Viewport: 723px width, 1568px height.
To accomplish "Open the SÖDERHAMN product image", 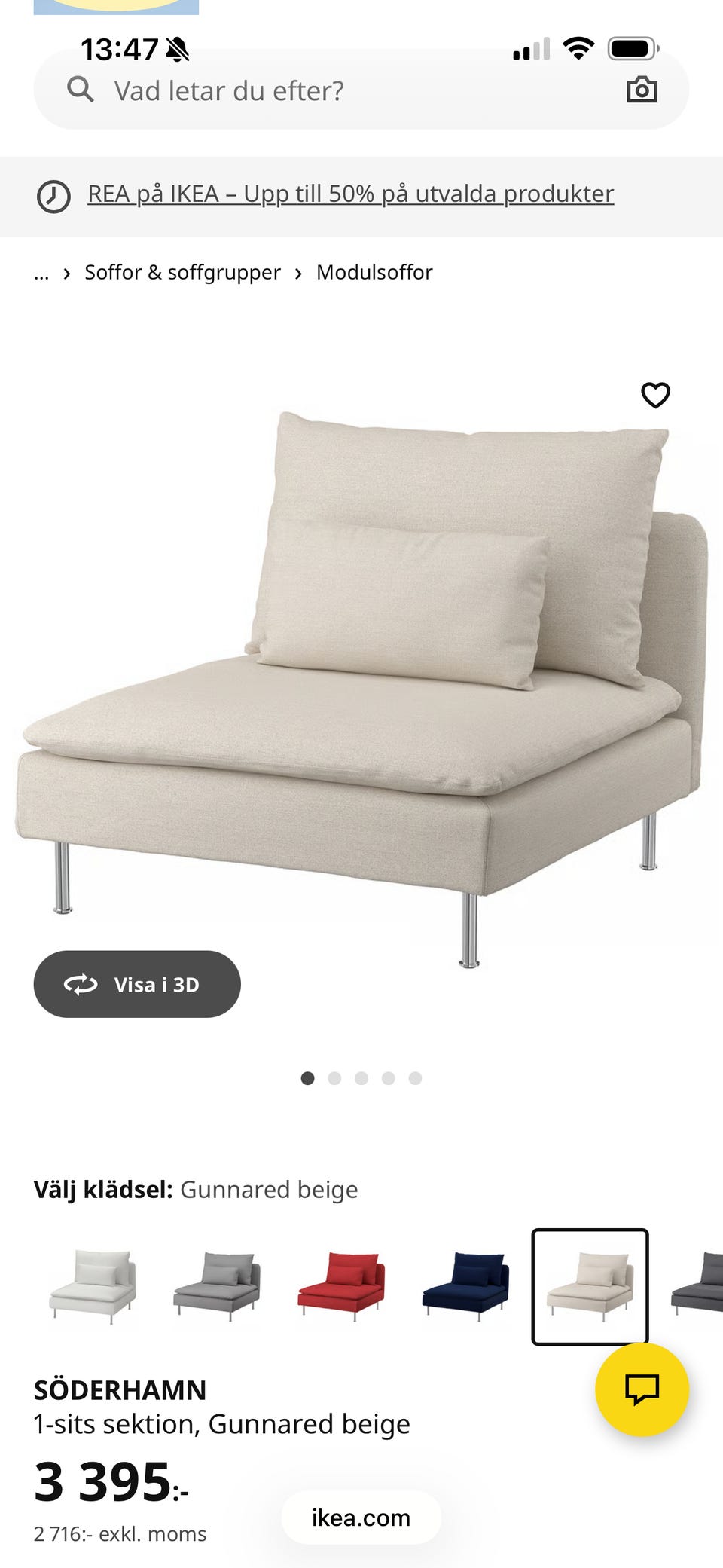I will (361, 678).
